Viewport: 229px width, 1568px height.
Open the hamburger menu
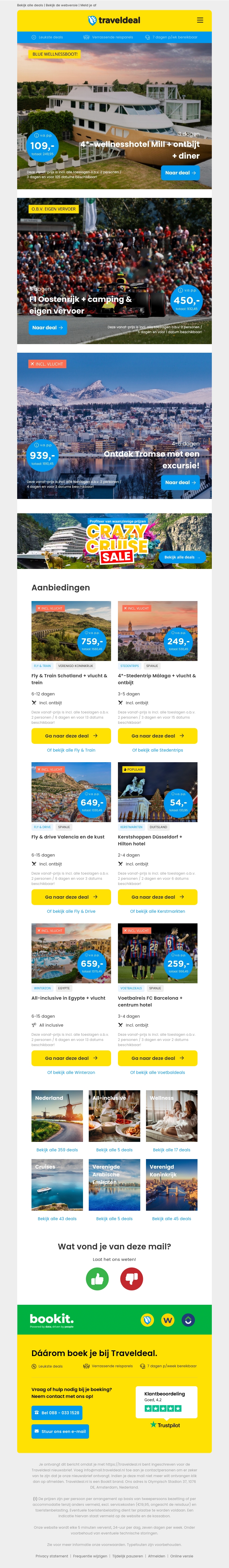[x=200, y=20]
